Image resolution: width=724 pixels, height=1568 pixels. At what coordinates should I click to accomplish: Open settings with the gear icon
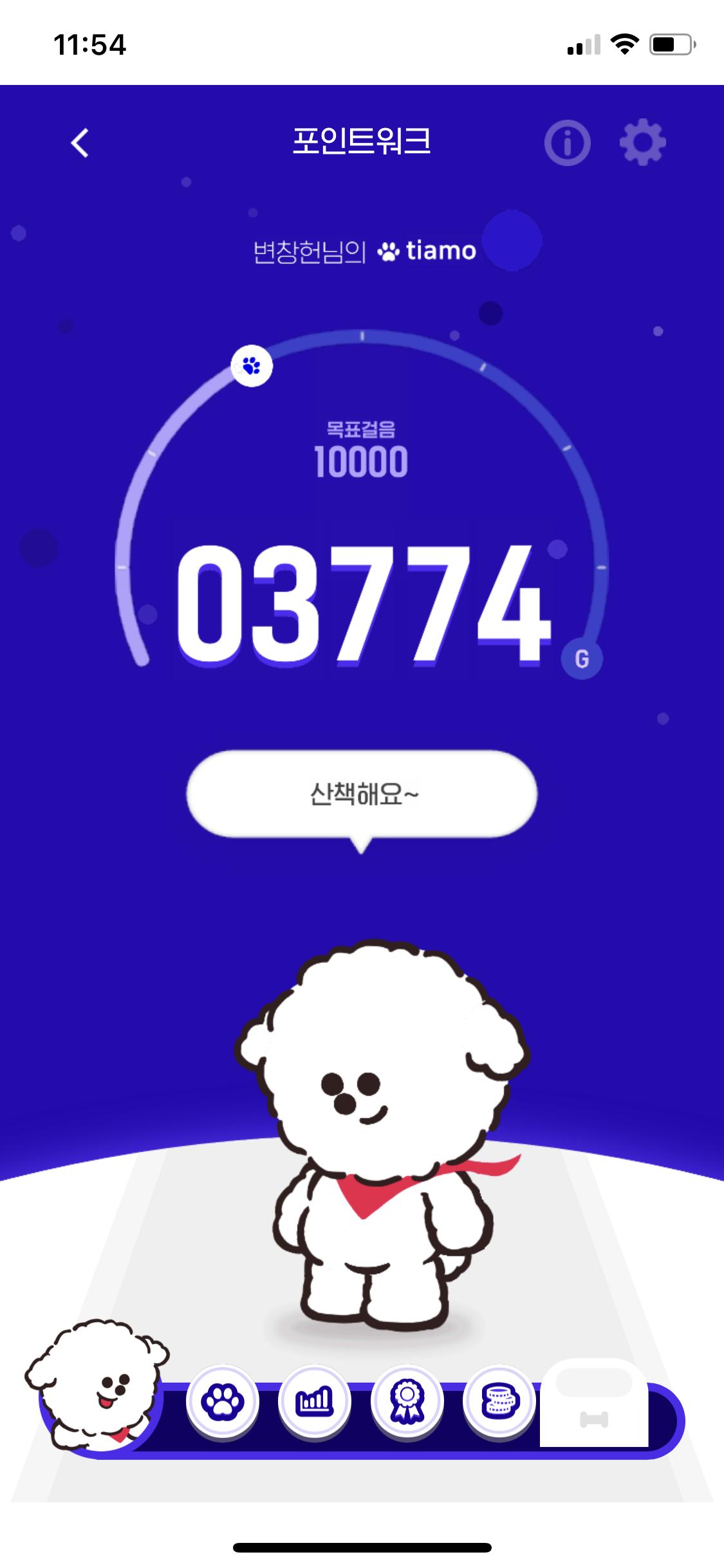click(x=642, y=142)
